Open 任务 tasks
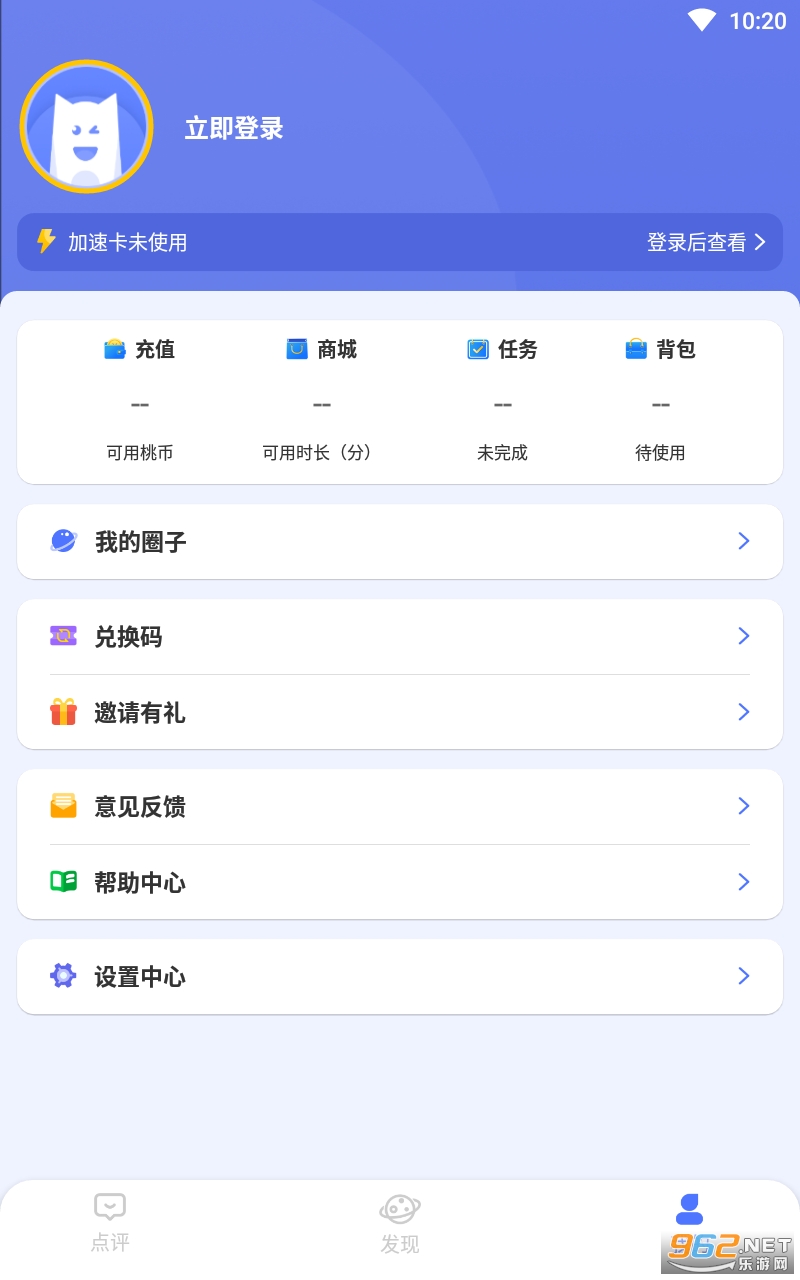Viewport: 800px width, 1280px height. [x=502, y=349]
